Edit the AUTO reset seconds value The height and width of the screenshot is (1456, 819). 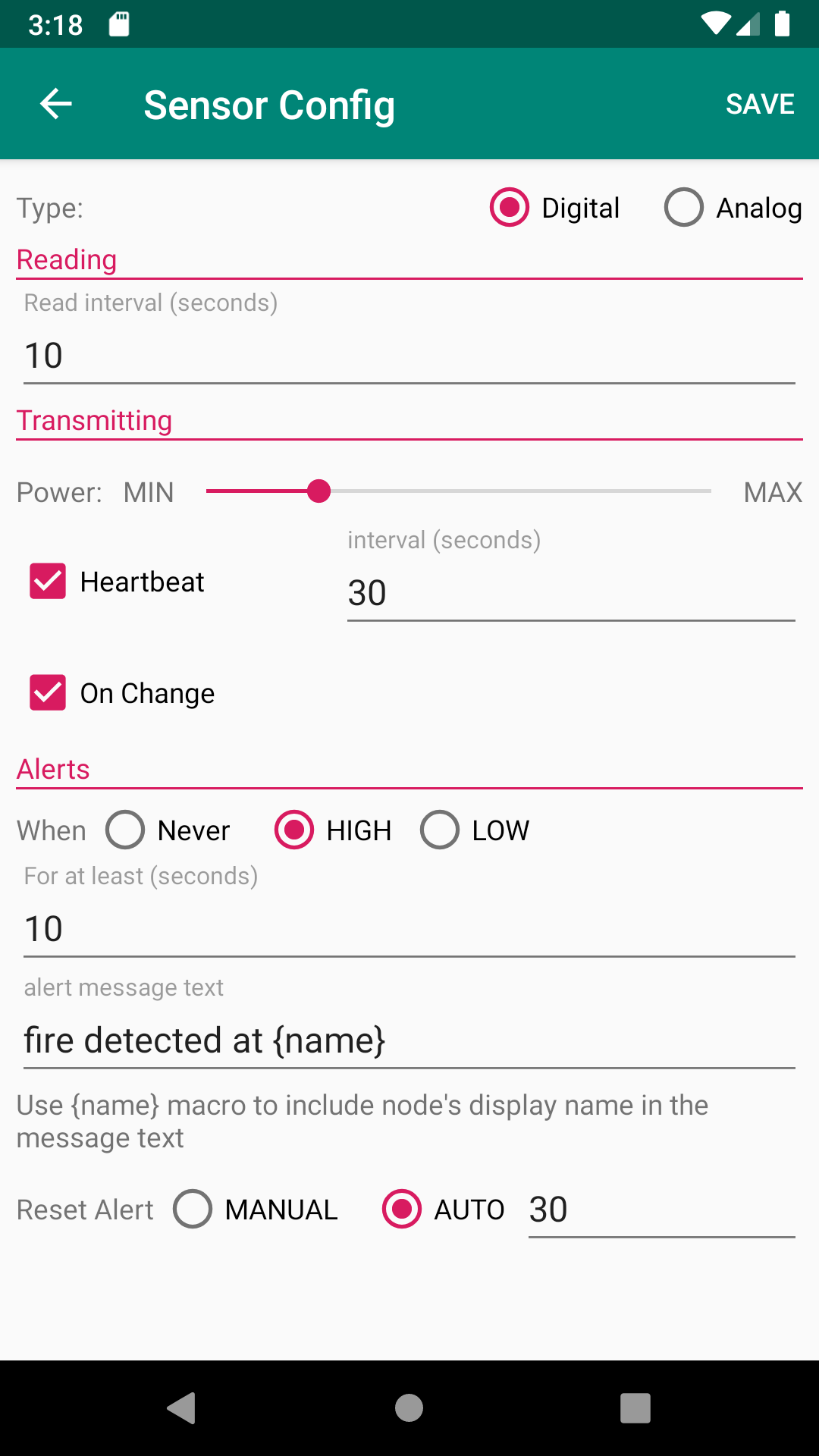point(661,1210)
